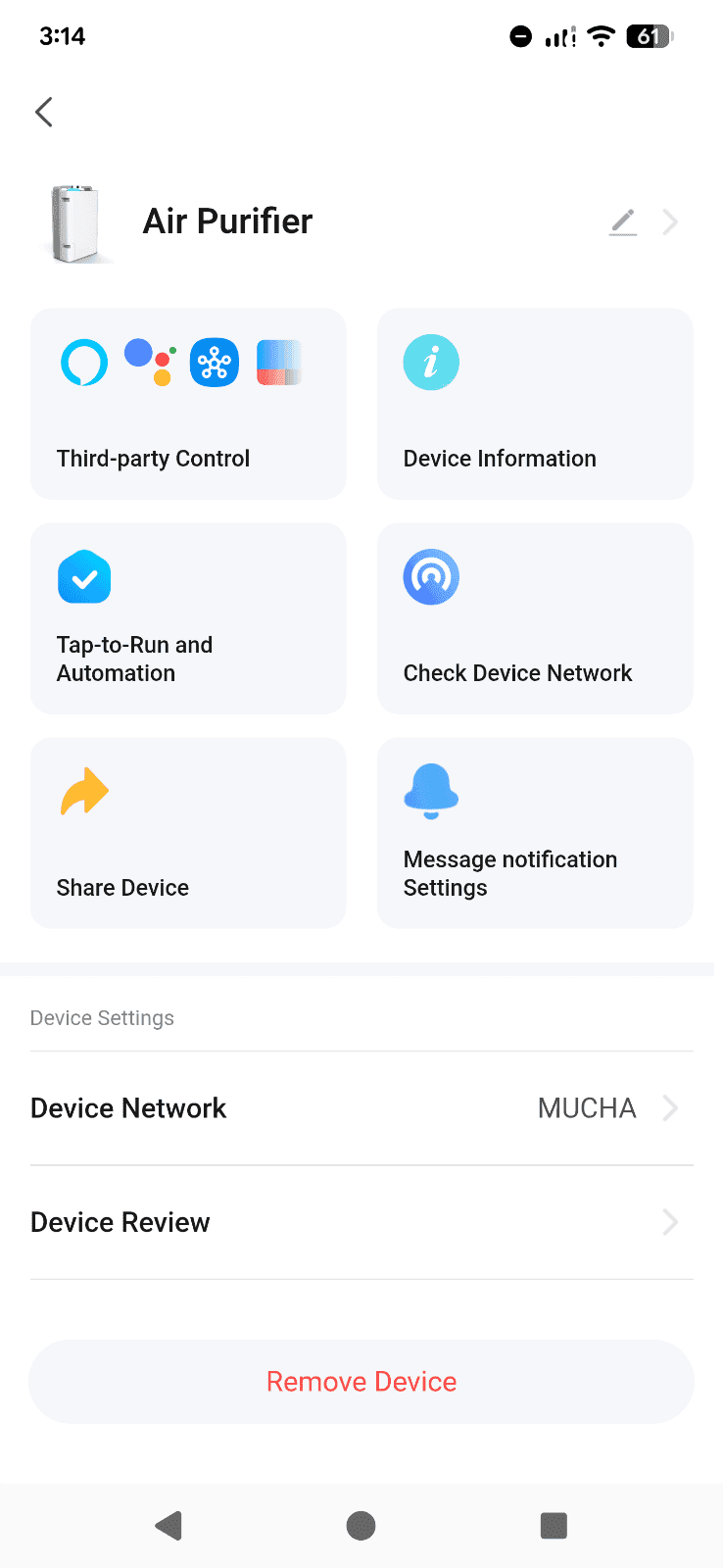Check Device Network via its icon

click(x=431, y=577)
